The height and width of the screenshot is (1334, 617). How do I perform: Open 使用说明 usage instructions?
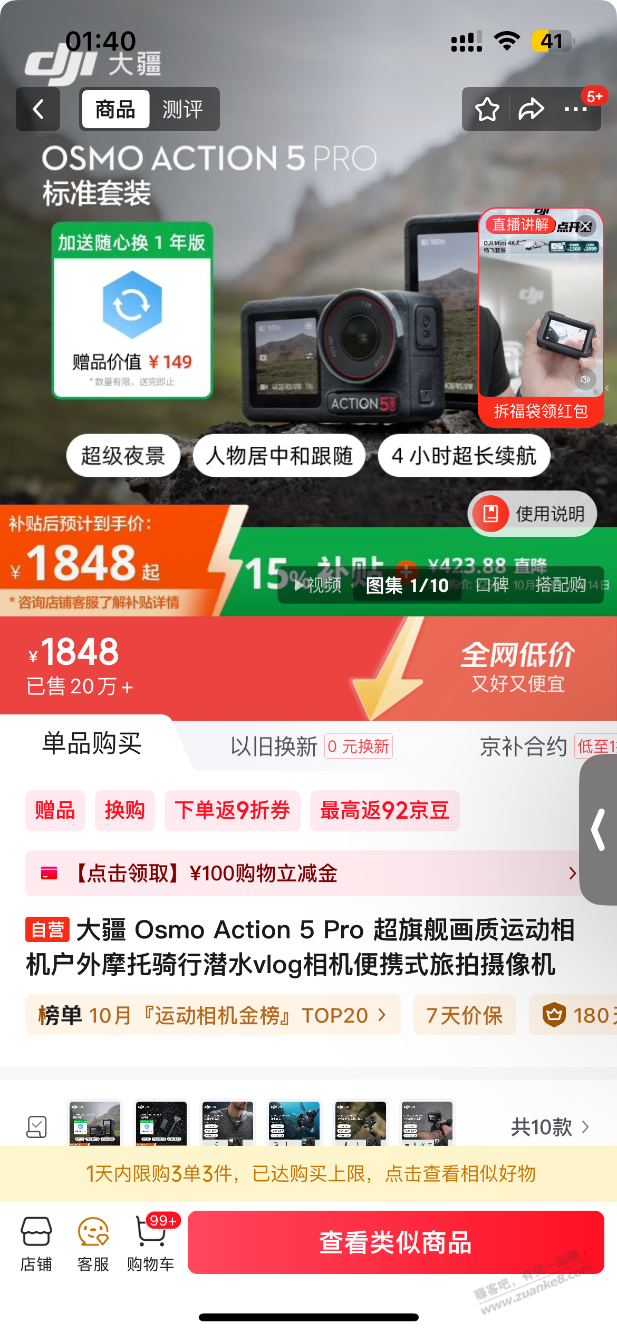click(534, 514)
